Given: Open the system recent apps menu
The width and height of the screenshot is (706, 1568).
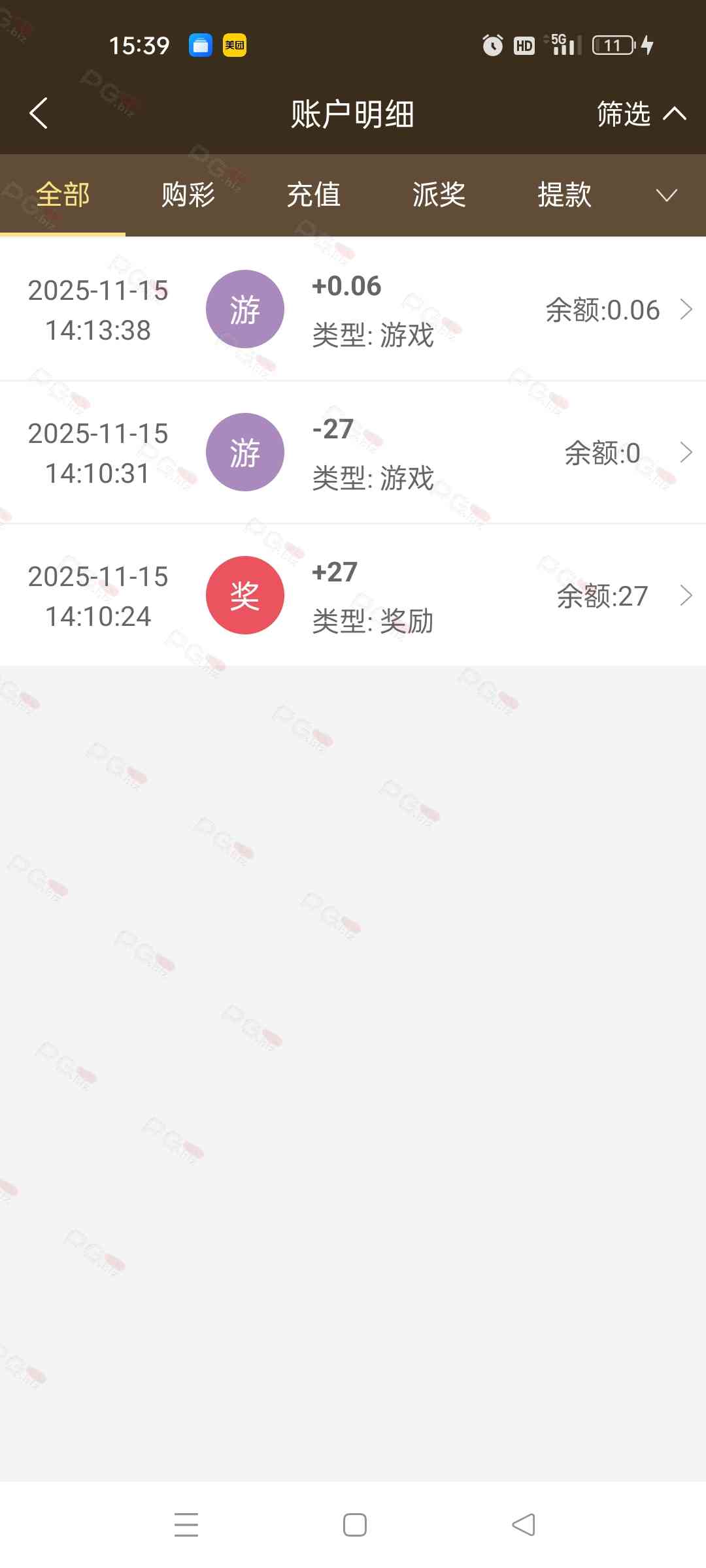Looking at the screenshot, I should point(186,1525).
